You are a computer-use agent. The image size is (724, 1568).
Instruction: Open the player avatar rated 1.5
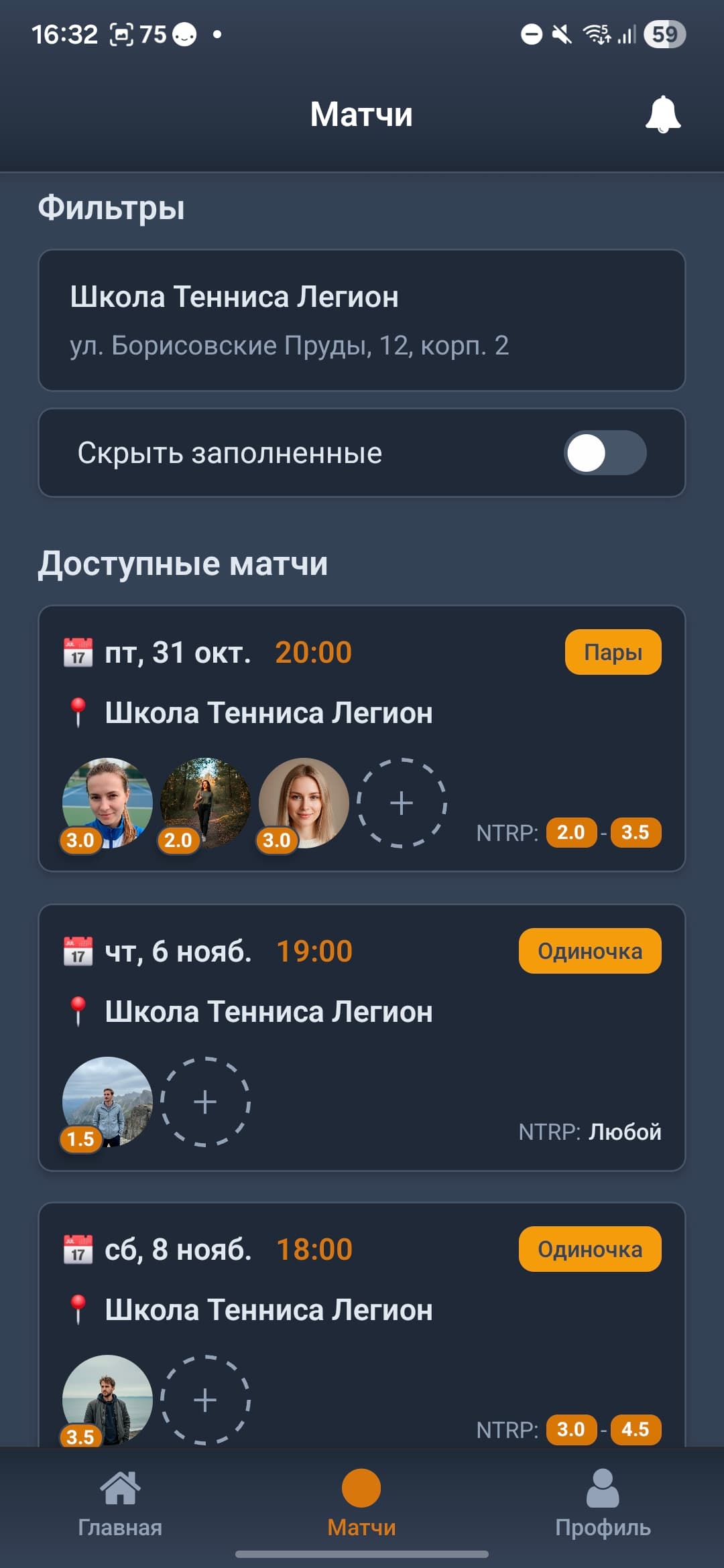point(109,1104)
